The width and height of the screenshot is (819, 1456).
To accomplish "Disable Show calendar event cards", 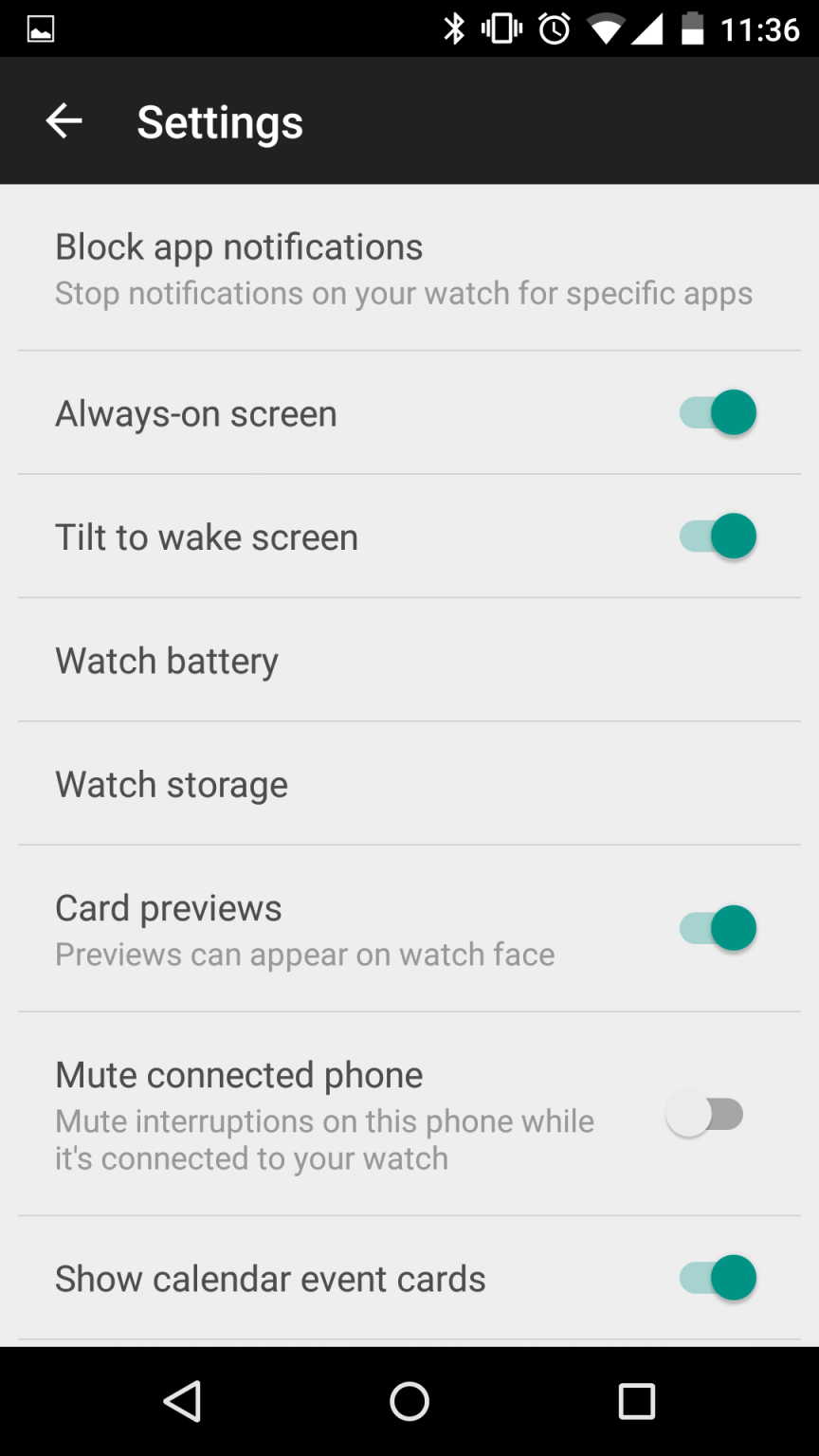I will point(717,1278).
